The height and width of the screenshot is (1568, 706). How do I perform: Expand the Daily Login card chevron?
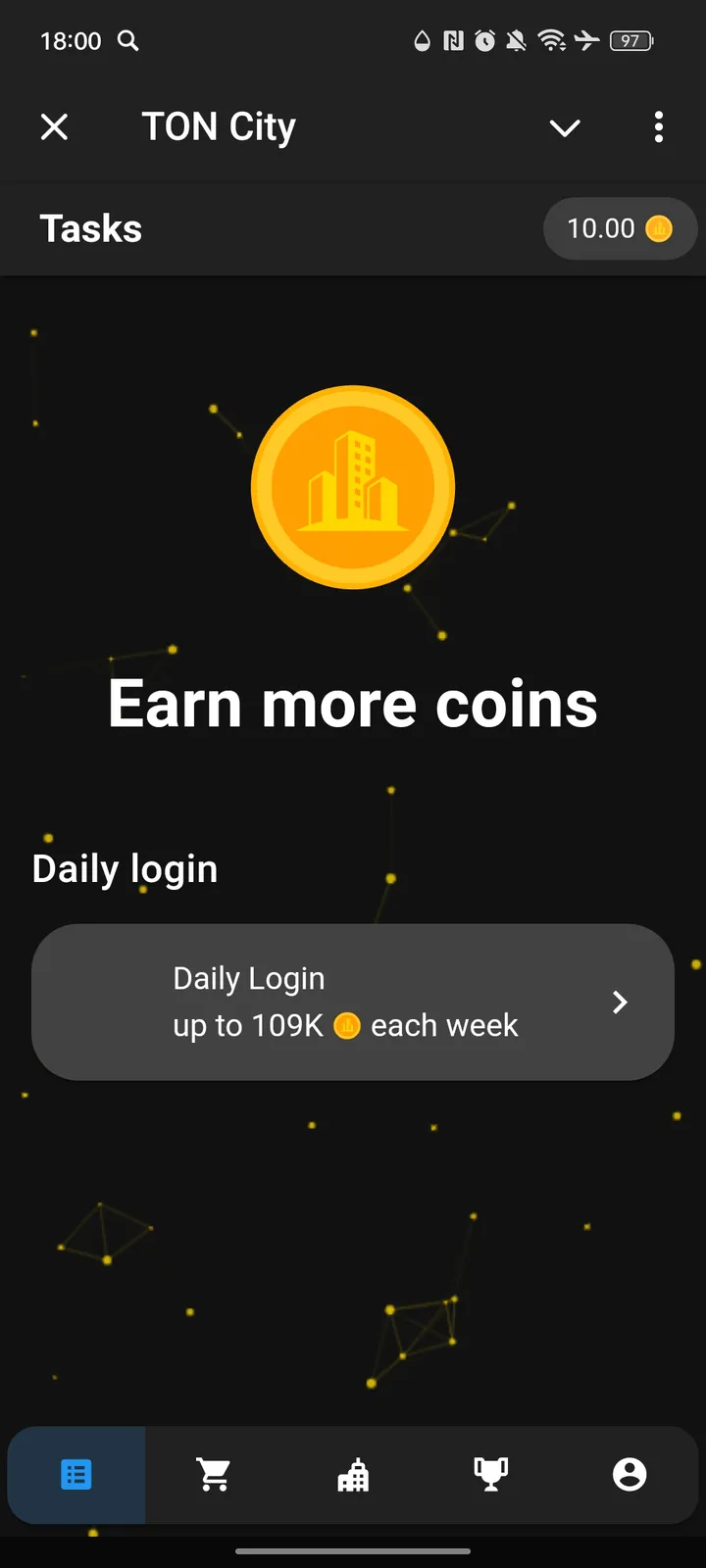click(619, 1002)
